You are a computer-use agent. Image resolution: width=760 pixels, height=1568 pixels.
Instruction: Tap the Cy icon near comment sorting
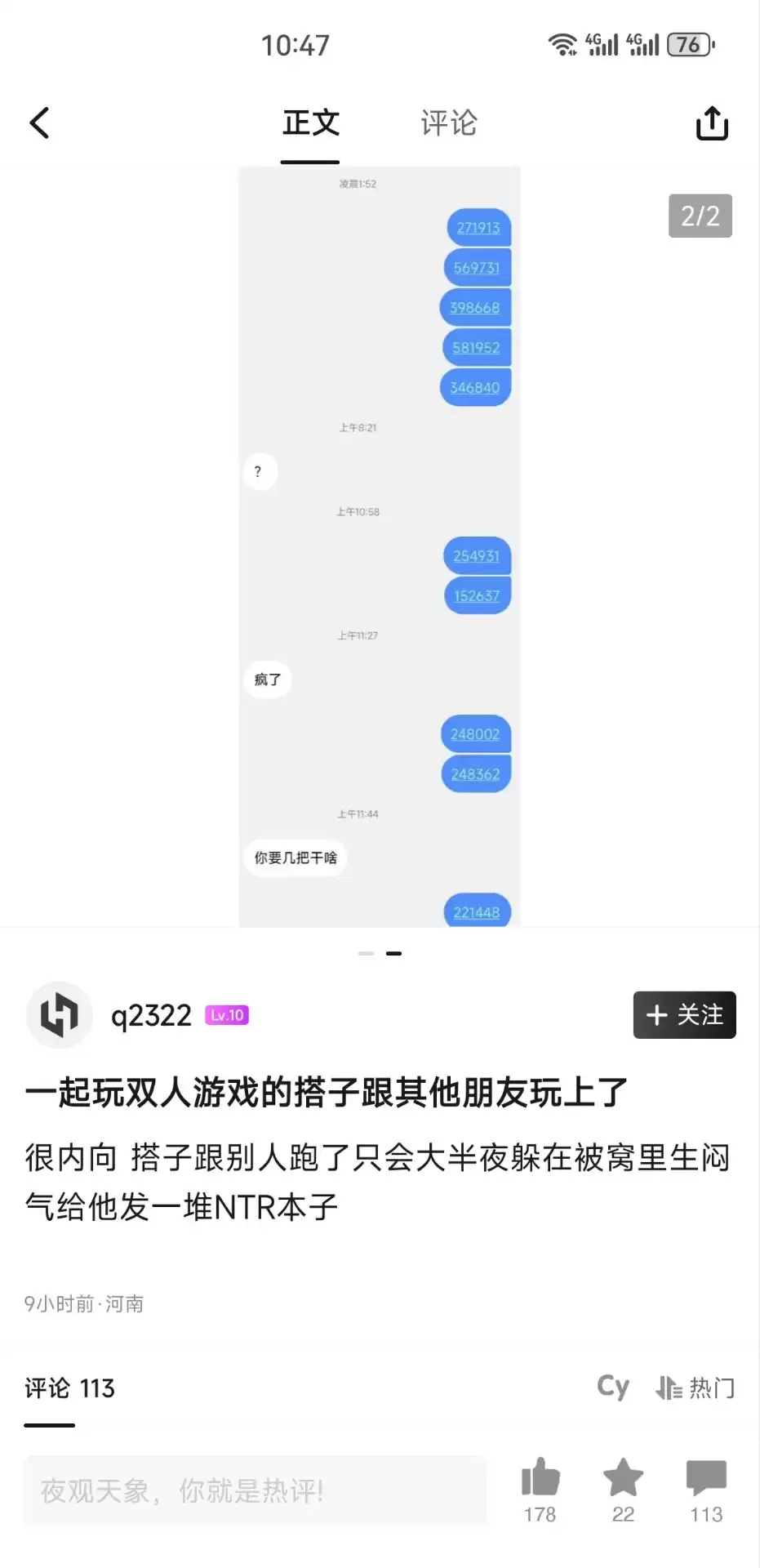point(613,1387)
